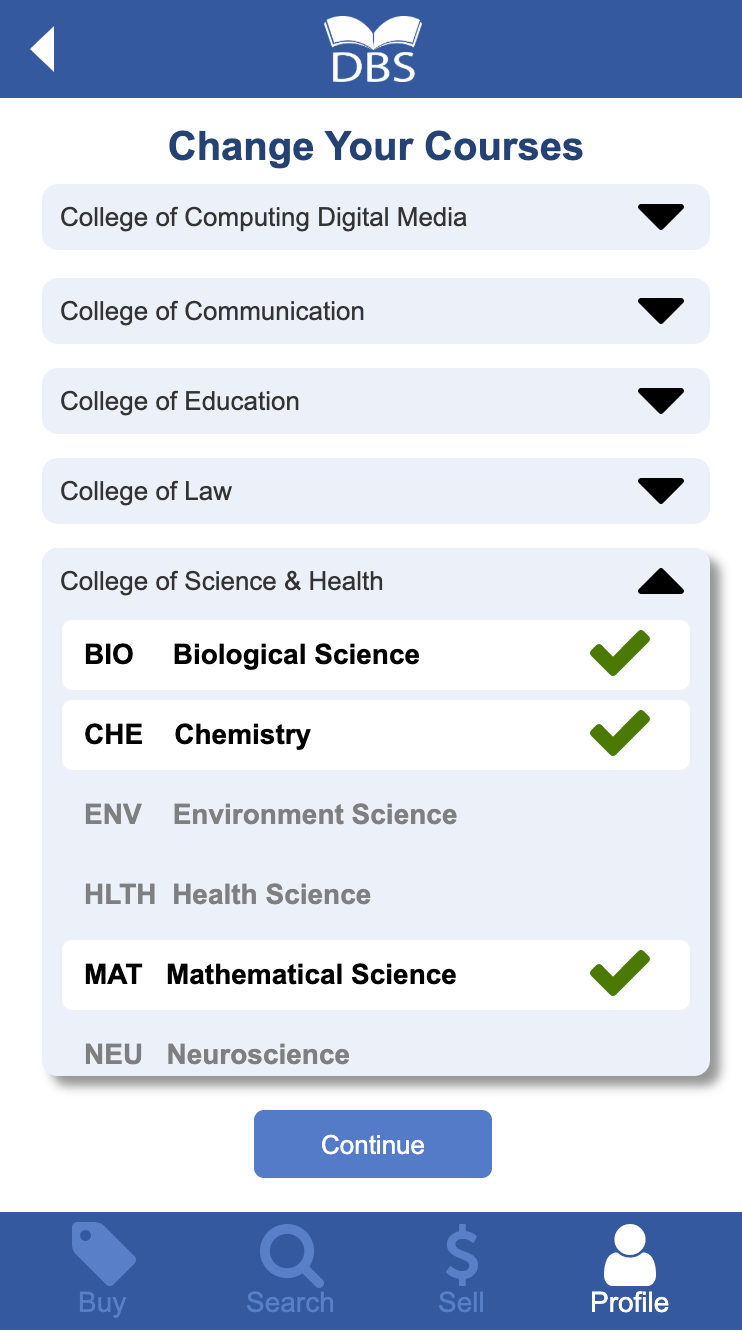This screenshot has width=742, height=1332.
Task: Switch to the Search tab
Action: [290, 1270]
